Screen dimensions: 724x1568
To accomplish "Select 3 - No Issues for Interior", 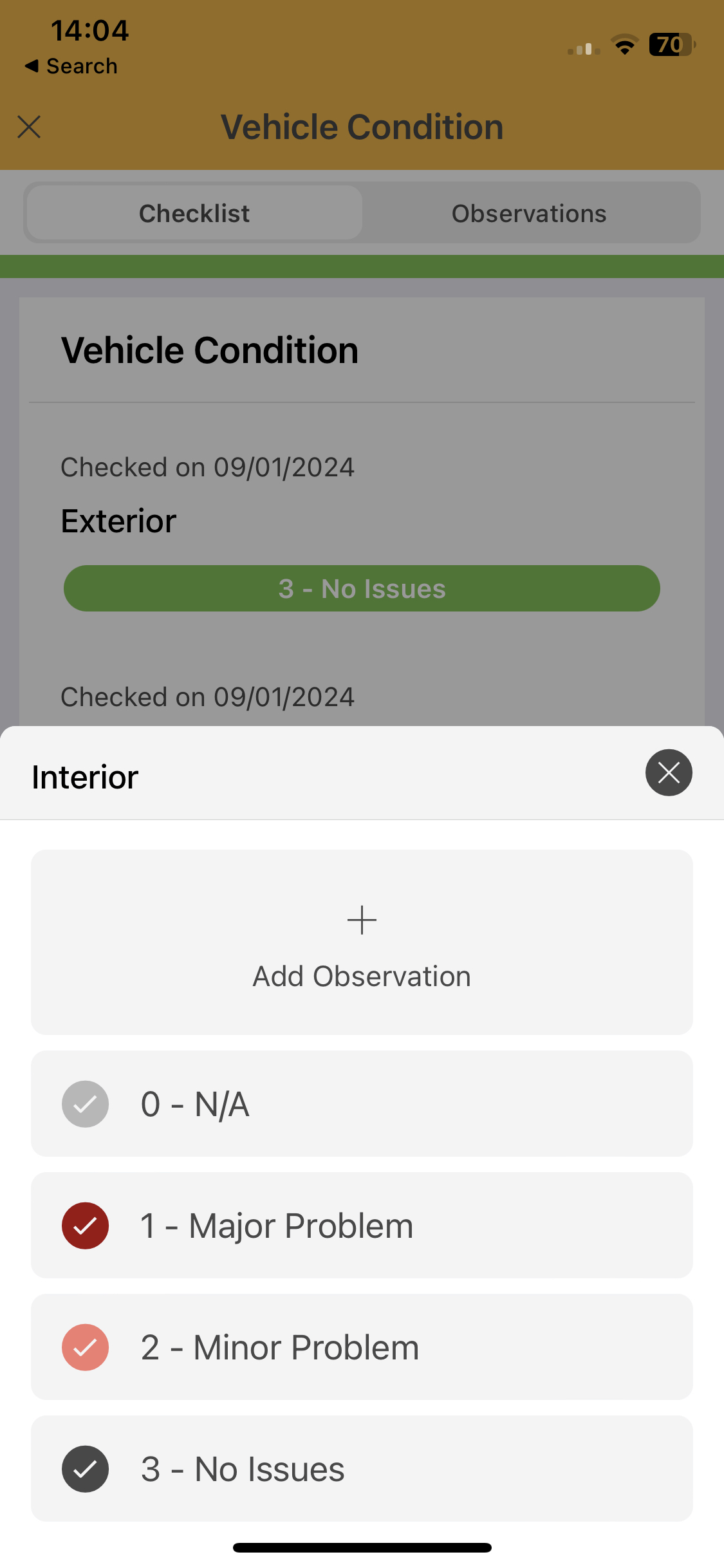I will point(362,1468).
